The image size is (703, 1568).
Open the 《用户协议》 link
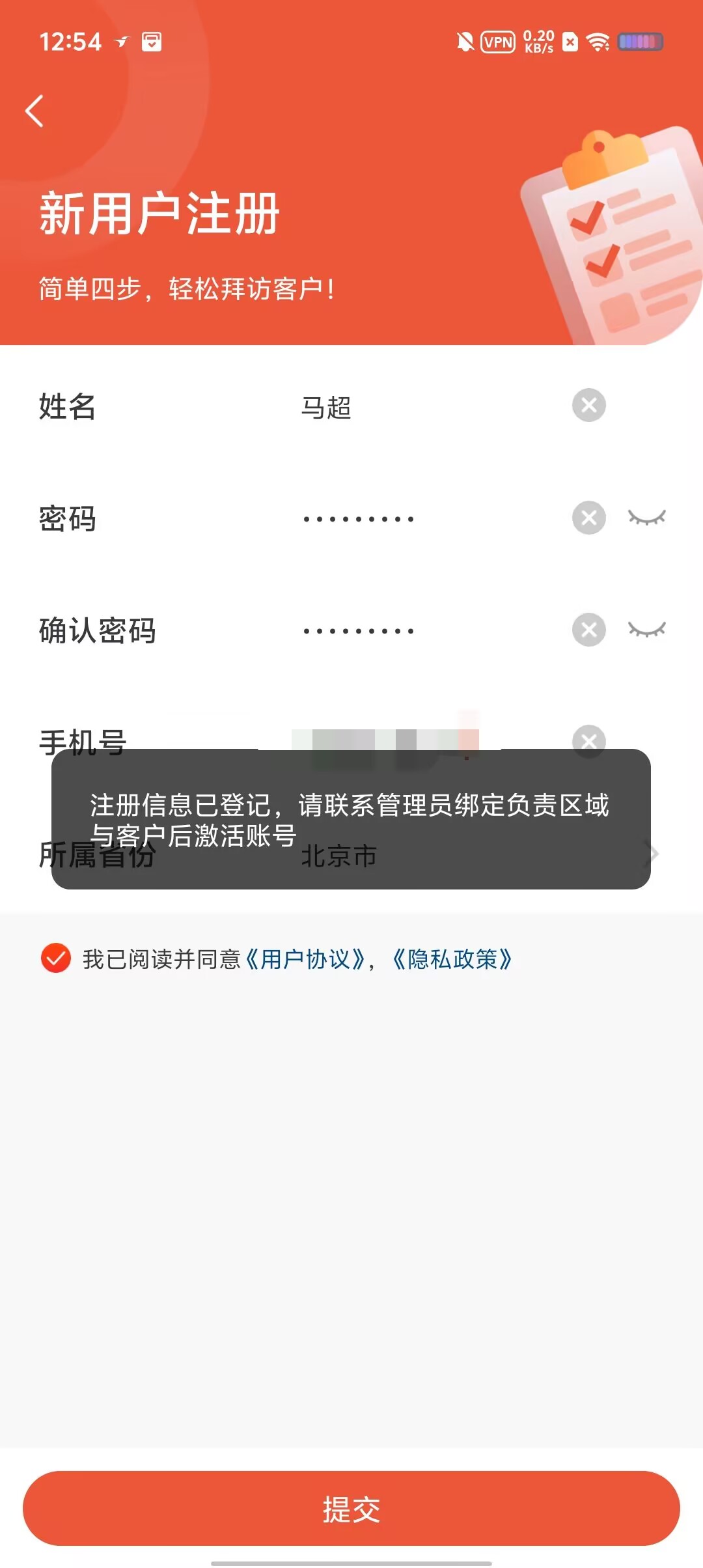click(x=306, y=959)
